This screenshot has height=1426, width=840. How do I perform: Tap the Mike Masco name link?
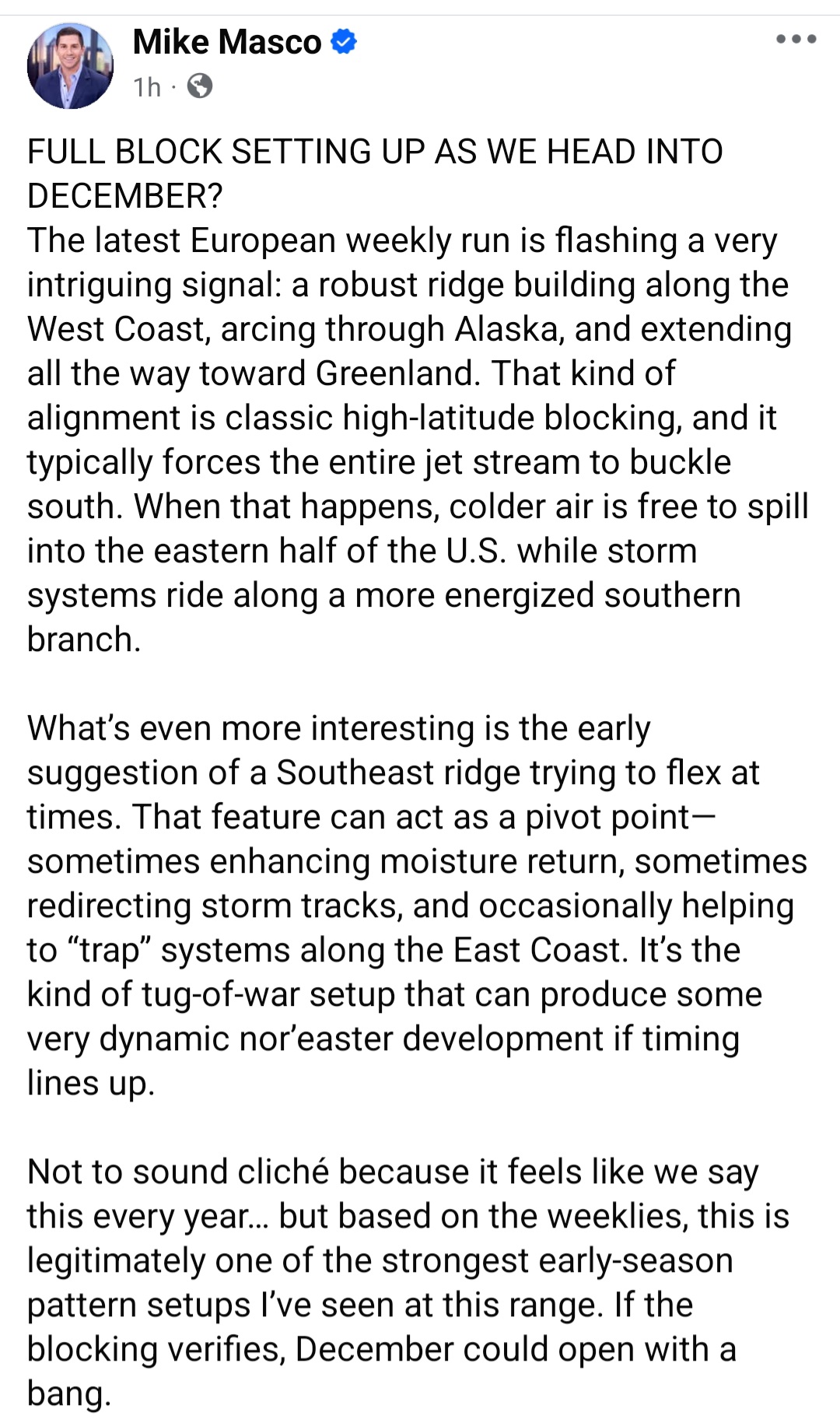pos(226,42)
